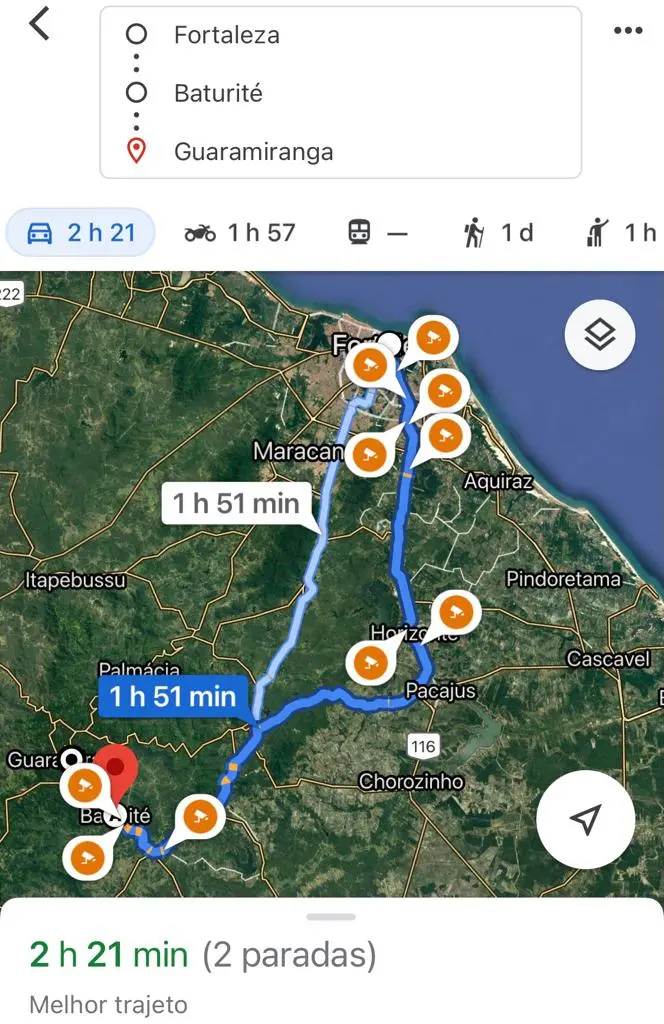Switch to the ride-hailing mode
664x1024 pixels.
point(622,233)
